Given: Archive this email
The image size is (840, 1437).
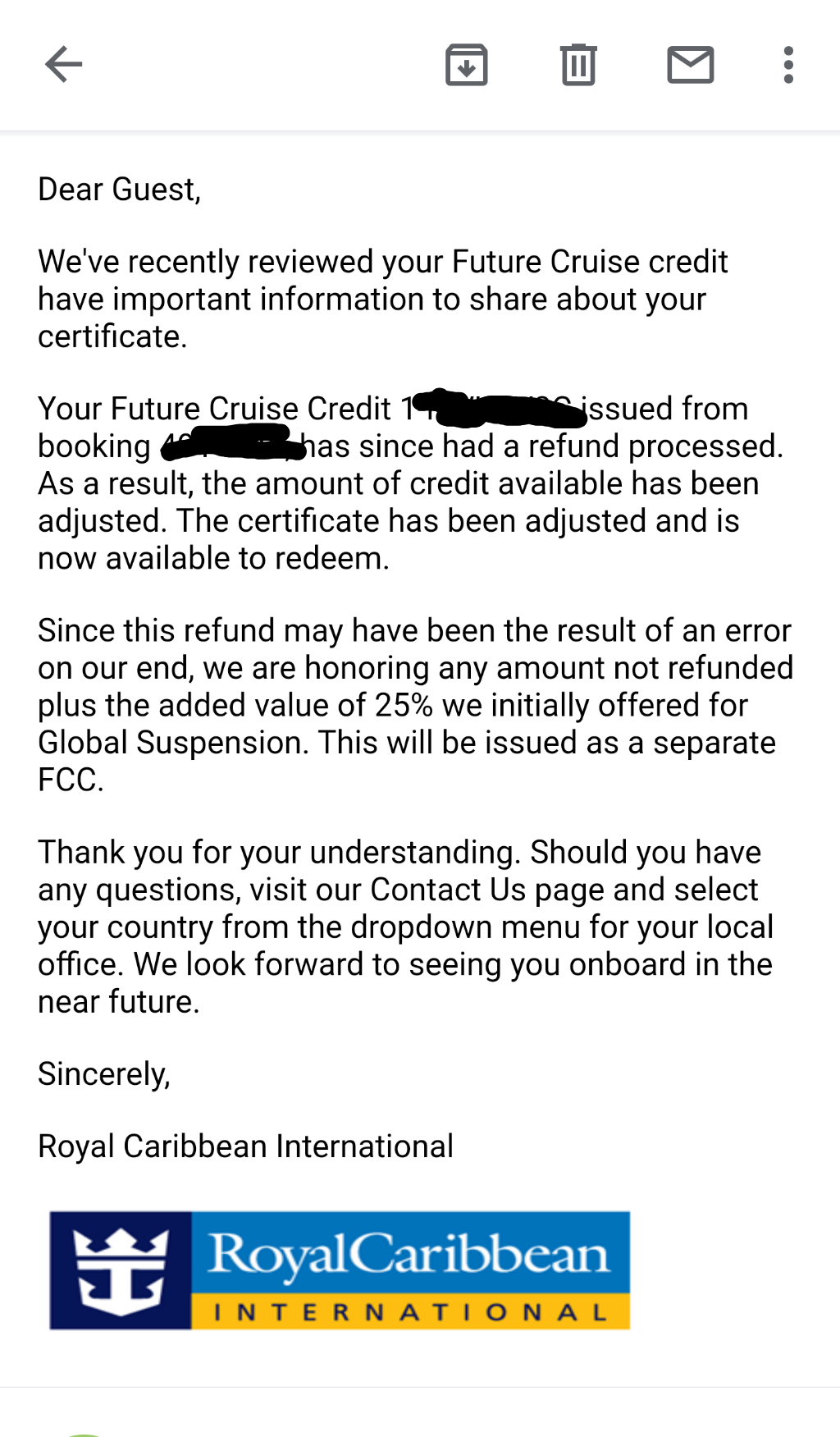Looking at the screenshot, I should tap(467, 65).
